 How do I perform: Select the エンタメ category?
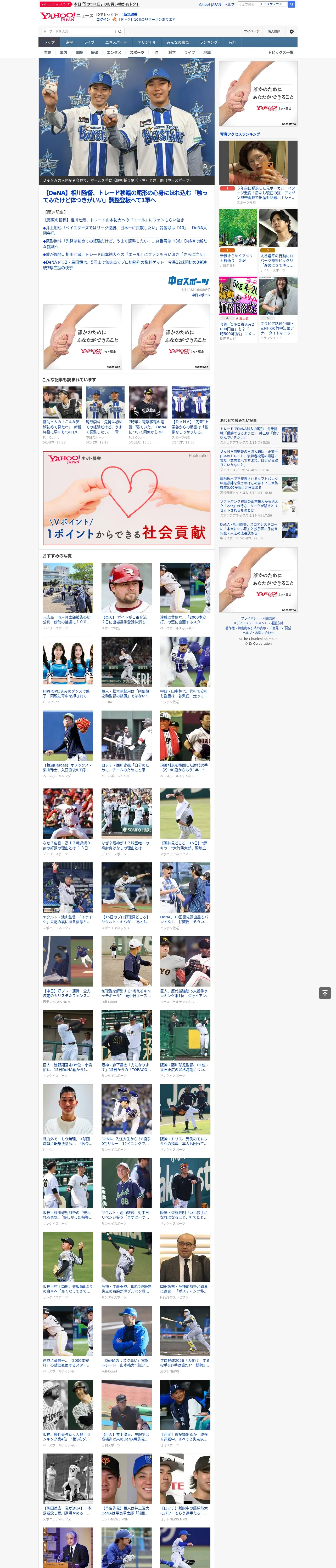(x=114, y=52)
